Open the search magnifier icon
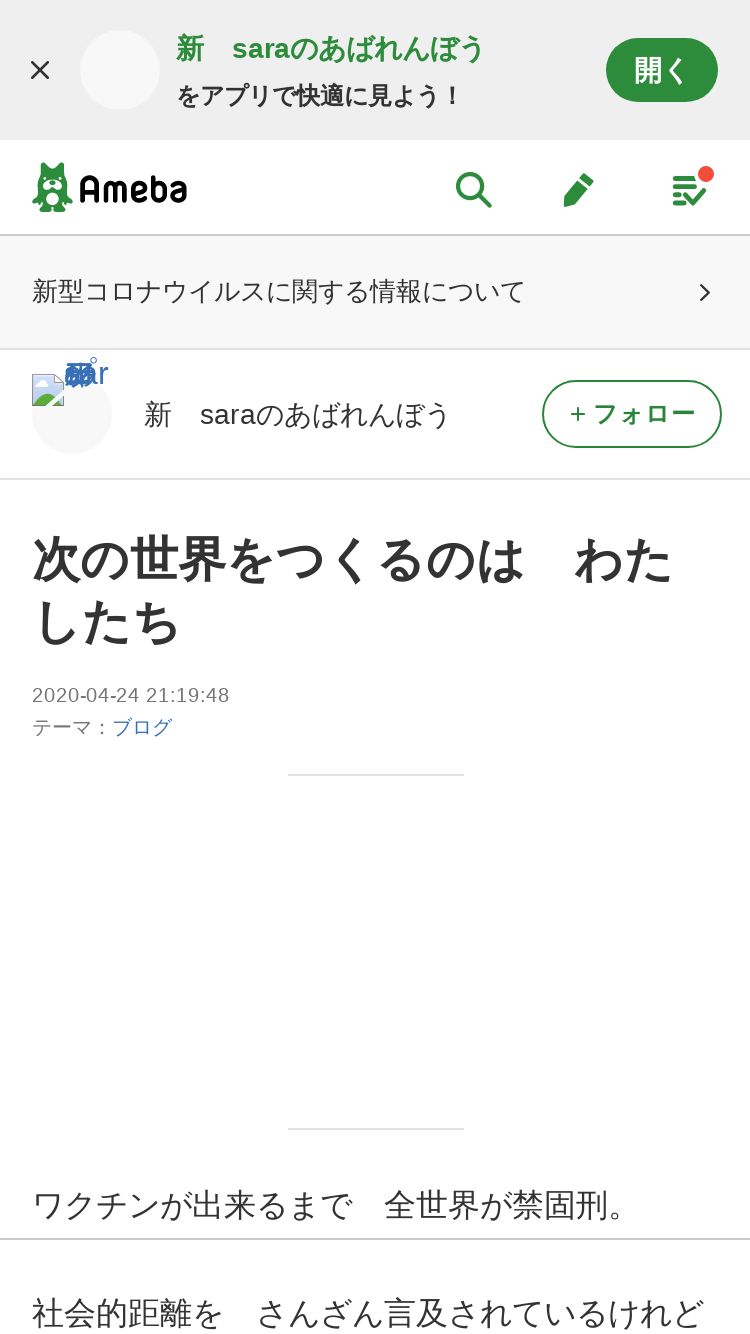 (473, 188)
